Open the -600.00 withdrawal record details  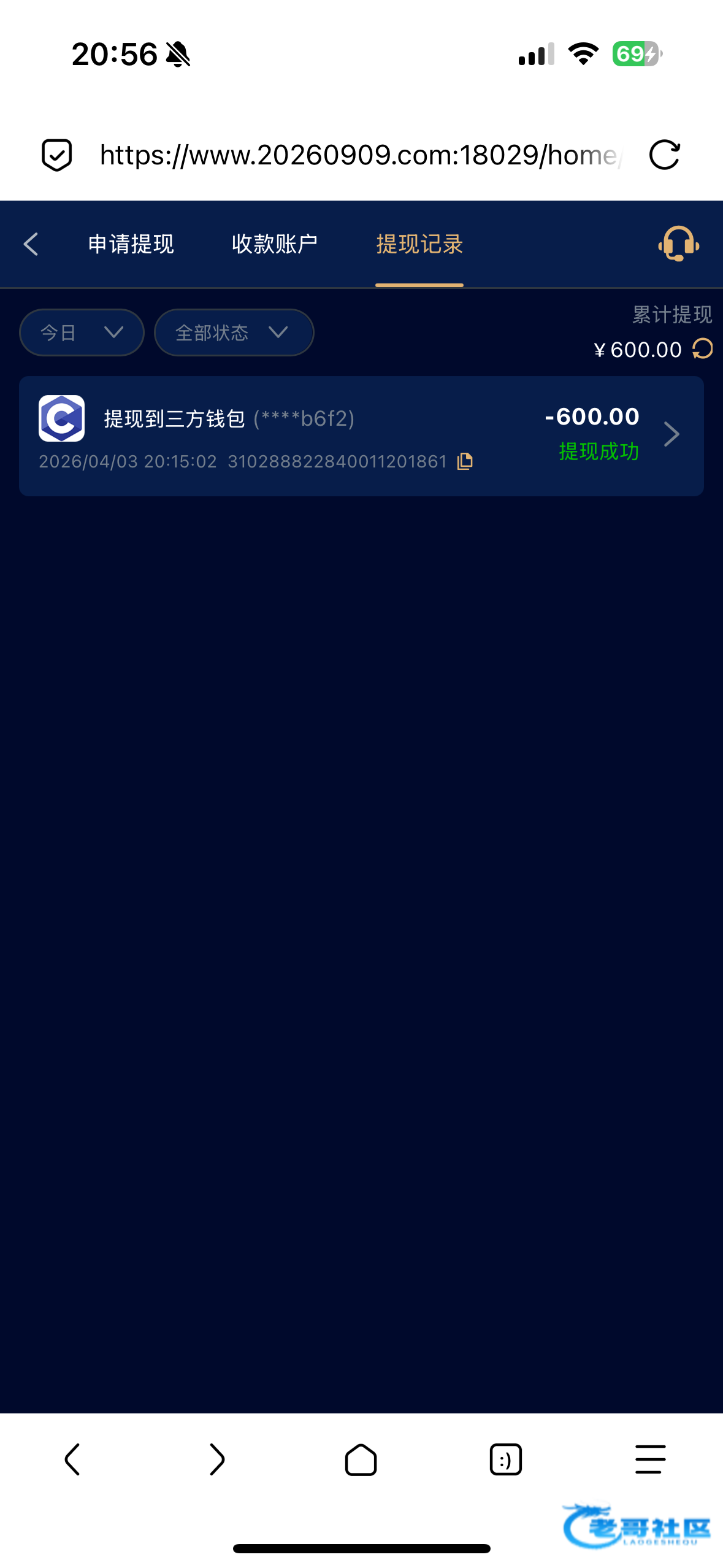click(671, 434)
